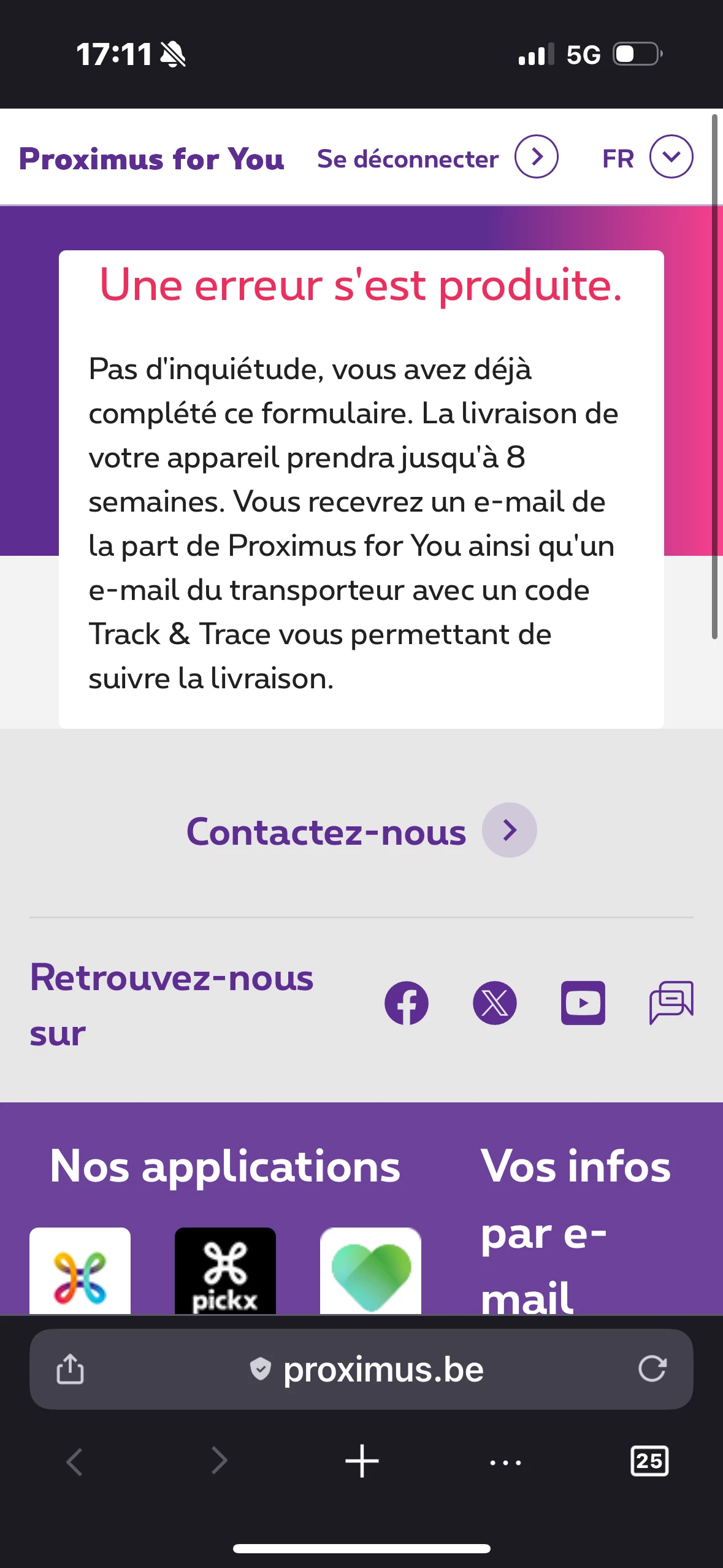Open the Pickx app tile
The width and height of the screenshot is (723, 1568).
pyautogui.click(x=225, y=1270)
